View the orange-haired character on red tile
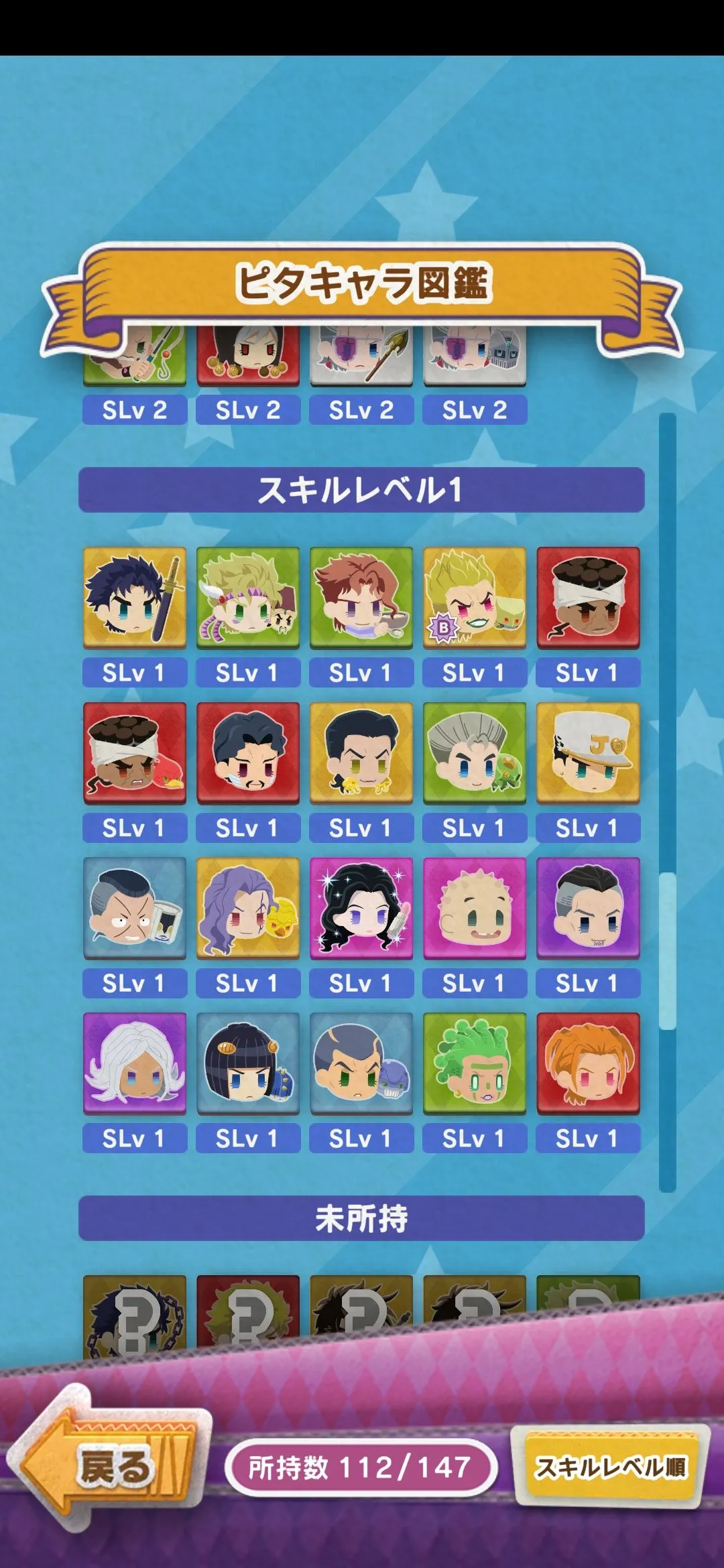Screen dimensions: 724x1568 click(588, 1063)
